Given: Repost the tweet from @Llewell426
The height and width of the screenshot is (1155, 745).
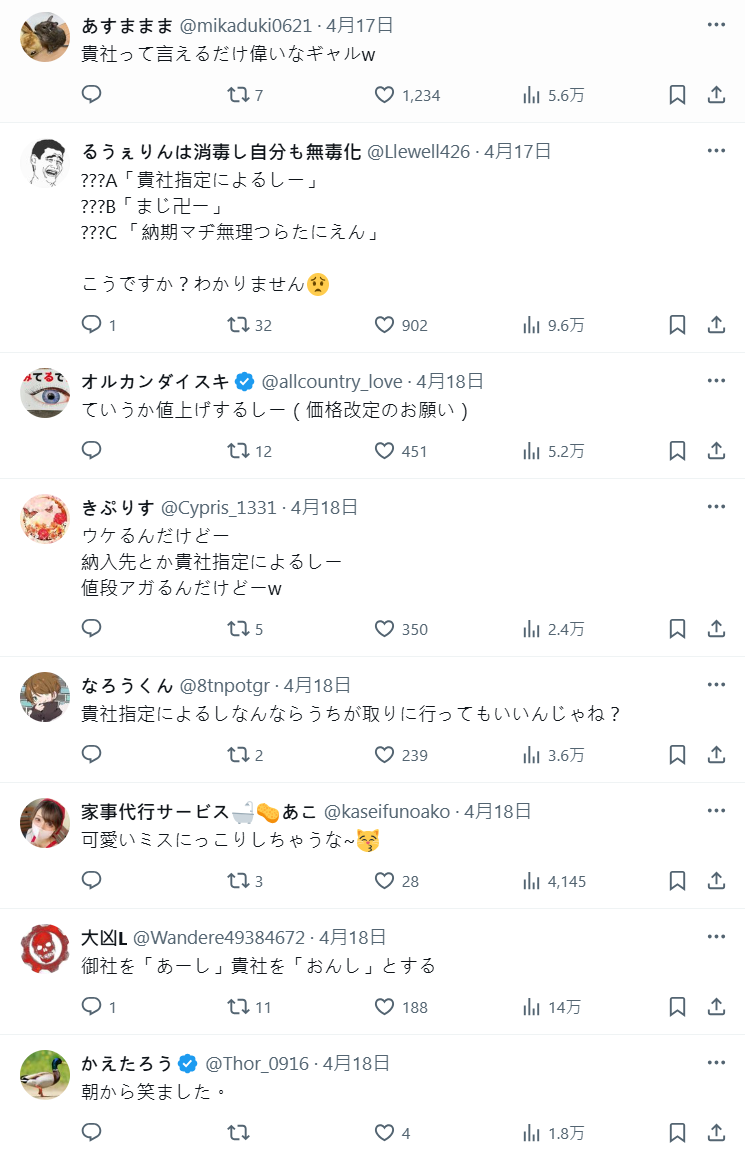Looking at the screenshot, I should (x=238, y=325).
